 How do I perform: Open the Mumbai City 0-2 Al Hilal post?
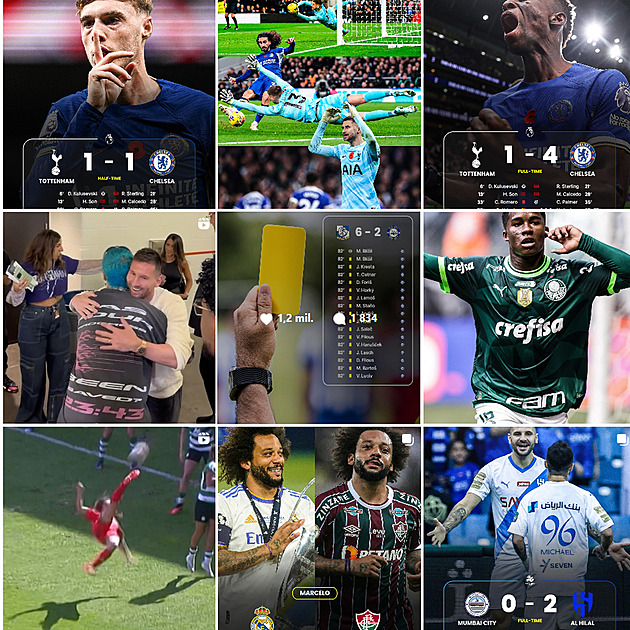click(x=527, y=528)
